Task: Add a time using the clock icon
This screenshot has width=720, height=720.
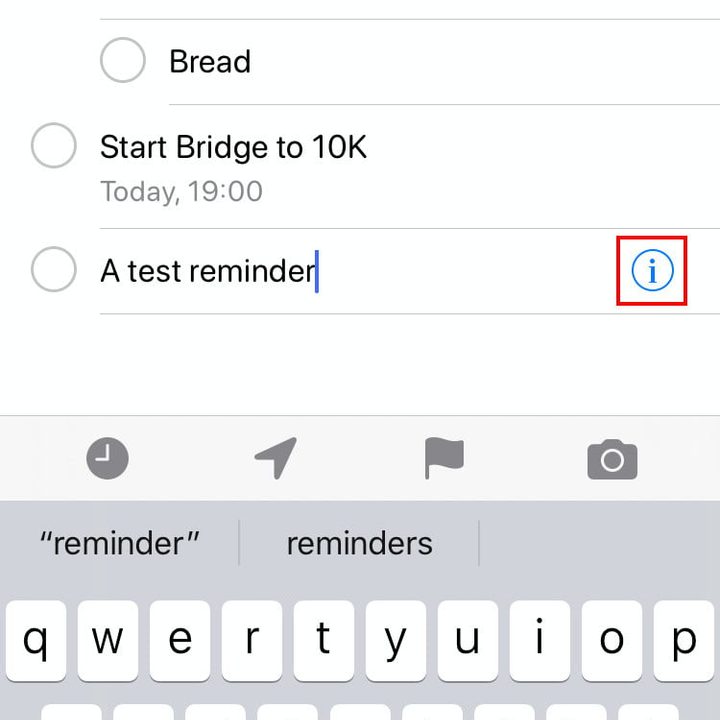Action: coord(107,459)
